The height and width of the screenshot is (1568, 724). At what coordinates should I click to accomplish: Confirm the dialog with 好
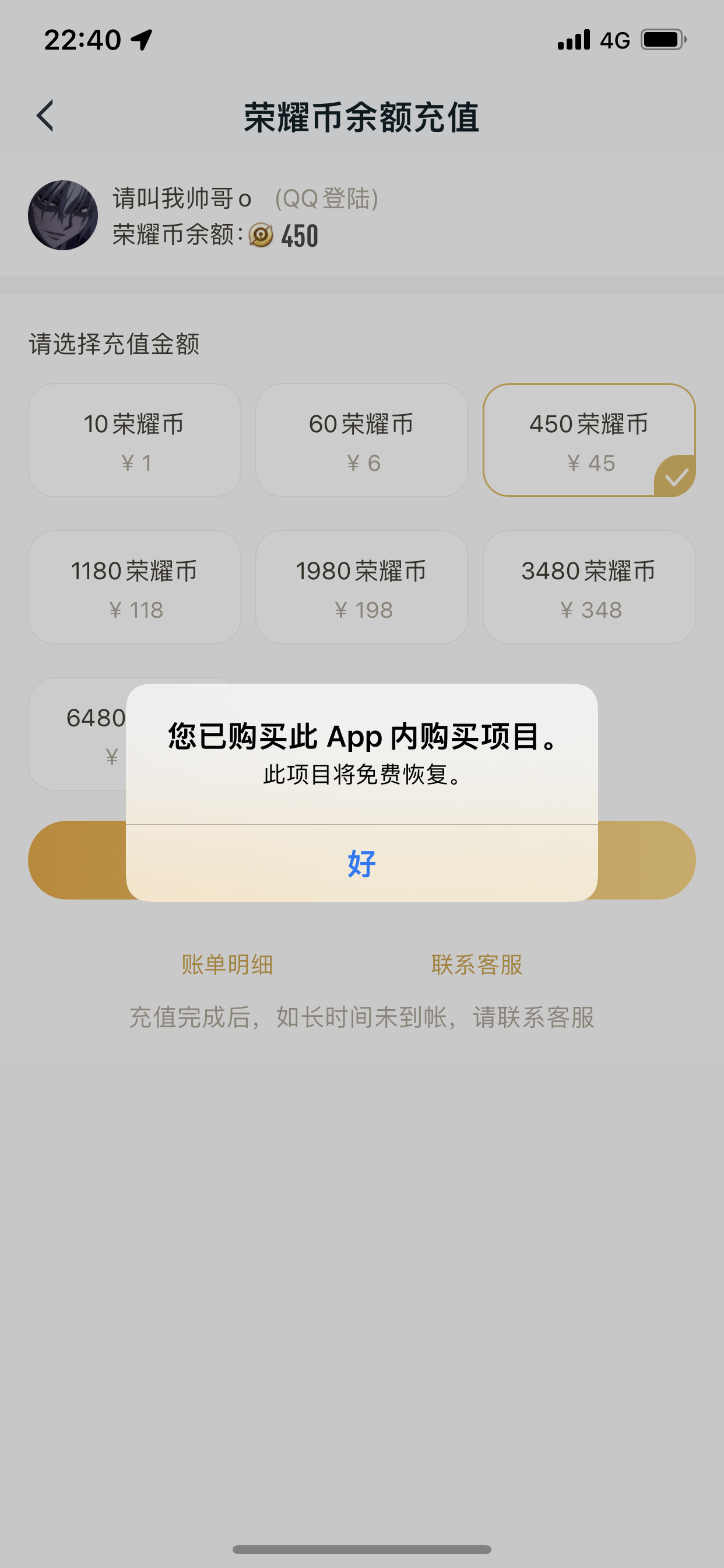coord(361,863)
